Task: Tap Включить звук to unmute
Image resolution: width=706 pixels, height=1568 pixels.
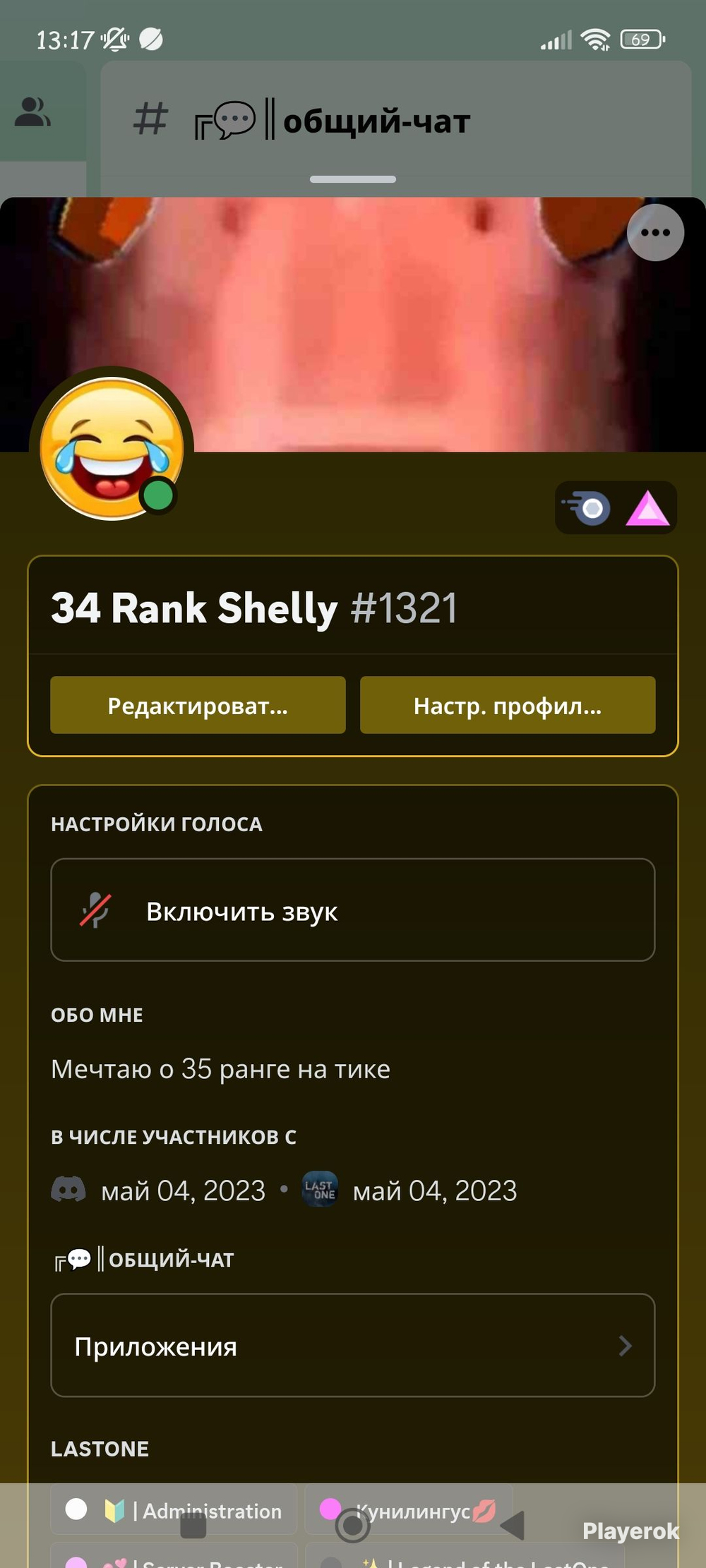Action: coord(353,910)
